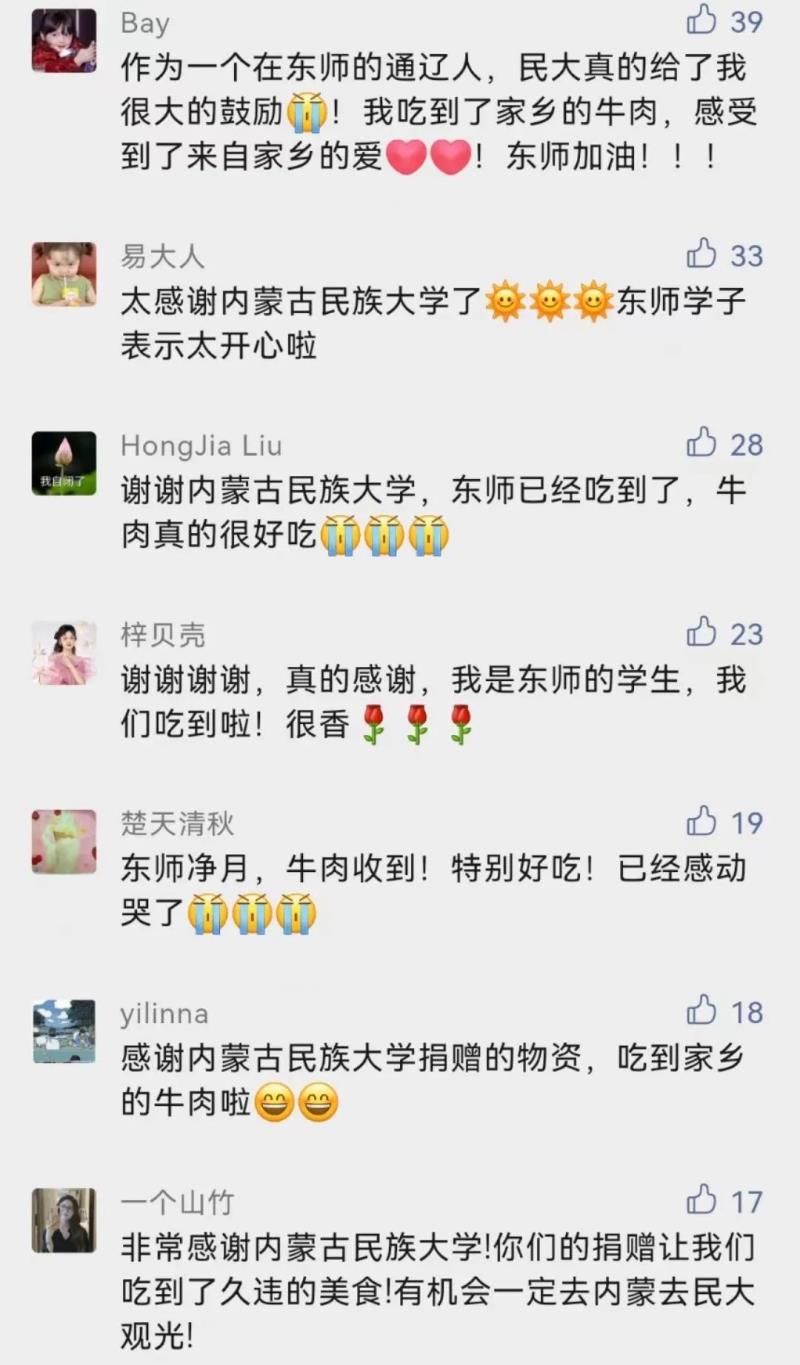Like 楚天清秋's comment about 东师净月

coord(703,821)
